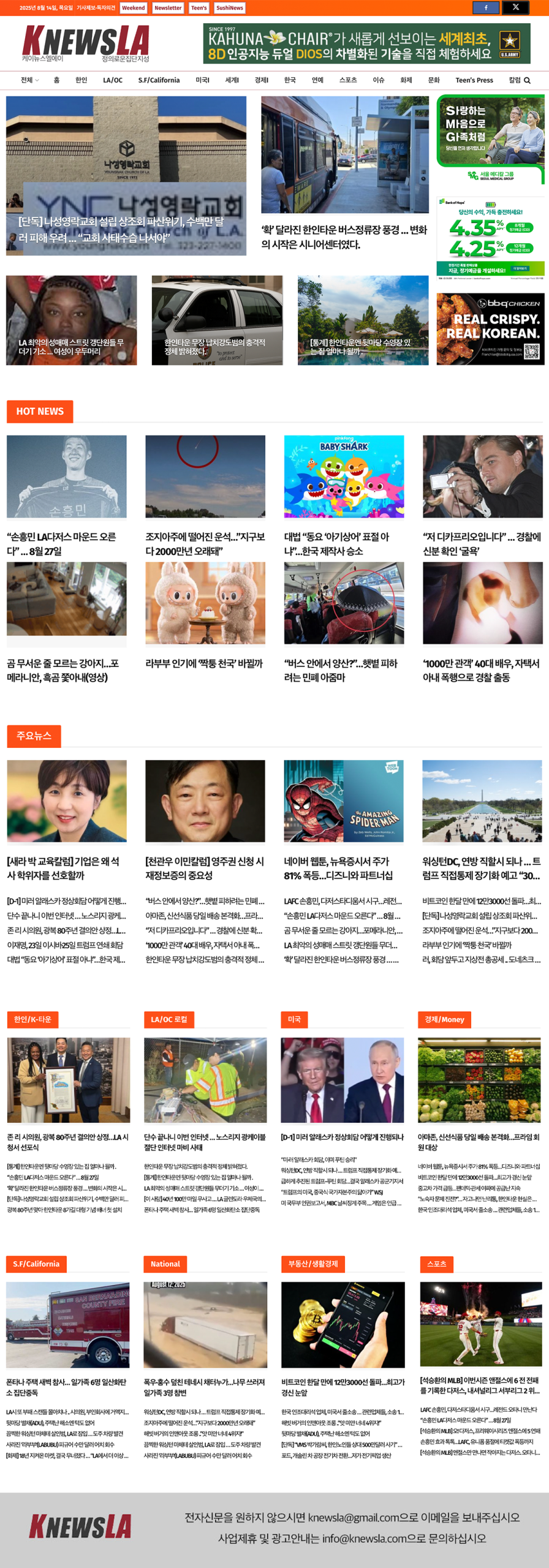Open the 손흥민 LA다저스 마운드 article

(61, 543)
